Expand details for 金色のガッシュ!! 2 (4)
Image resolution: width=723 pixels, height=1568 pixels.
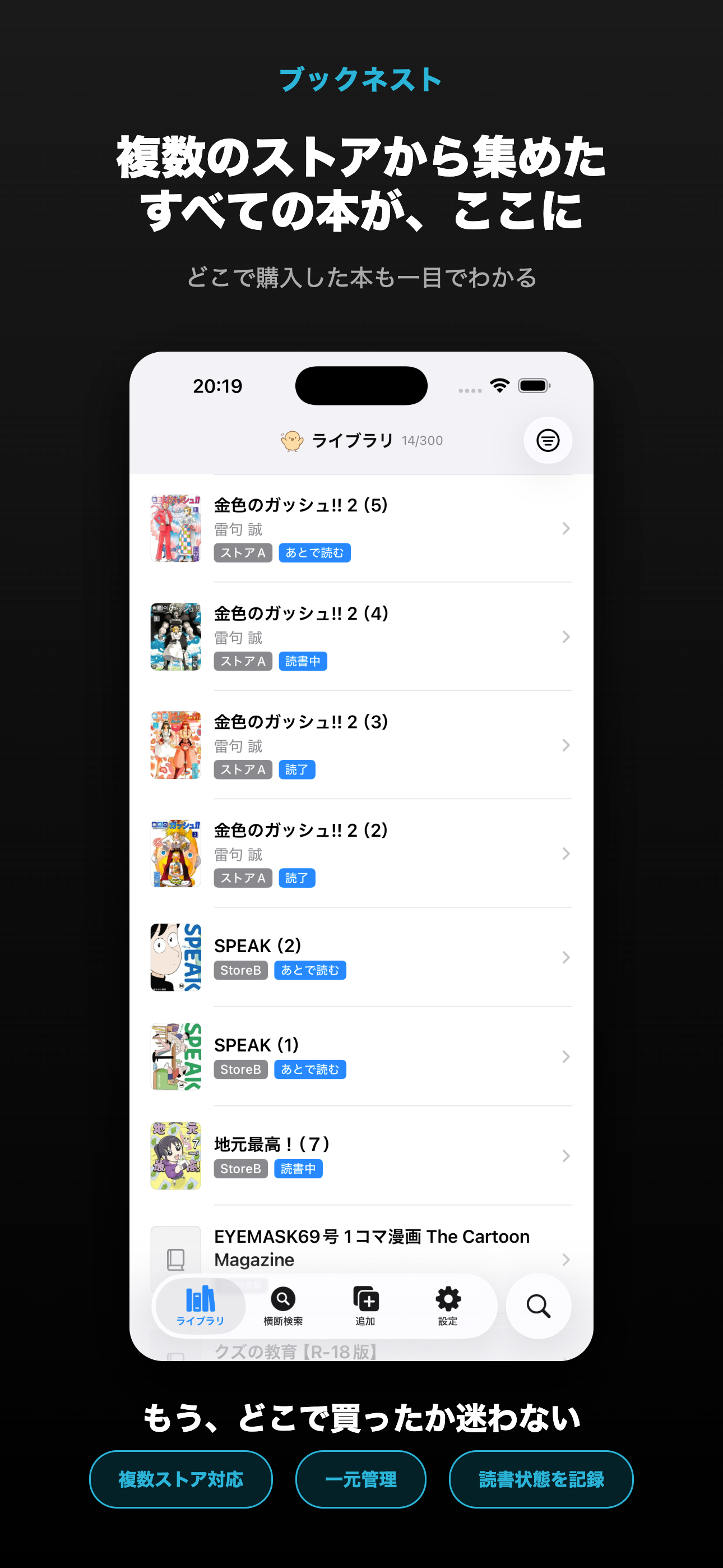tap(565, 637)
